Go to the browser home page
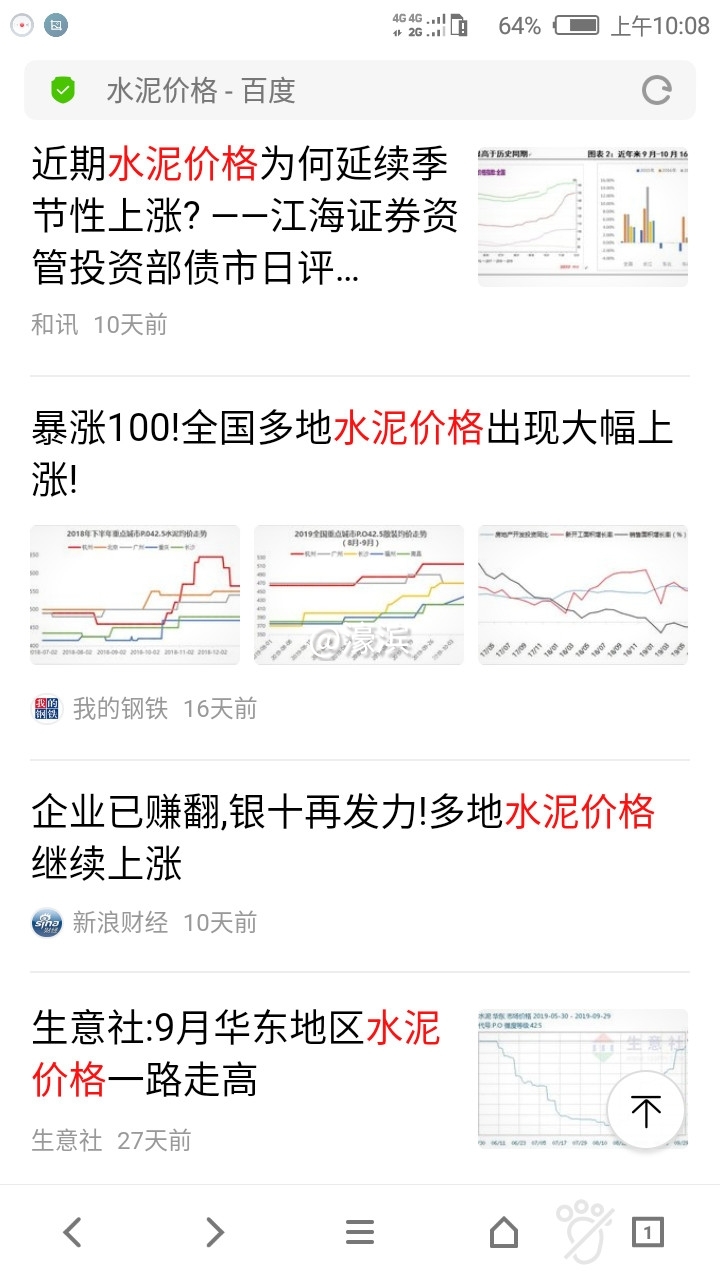720x1280 pixels. pos(504,1232)
